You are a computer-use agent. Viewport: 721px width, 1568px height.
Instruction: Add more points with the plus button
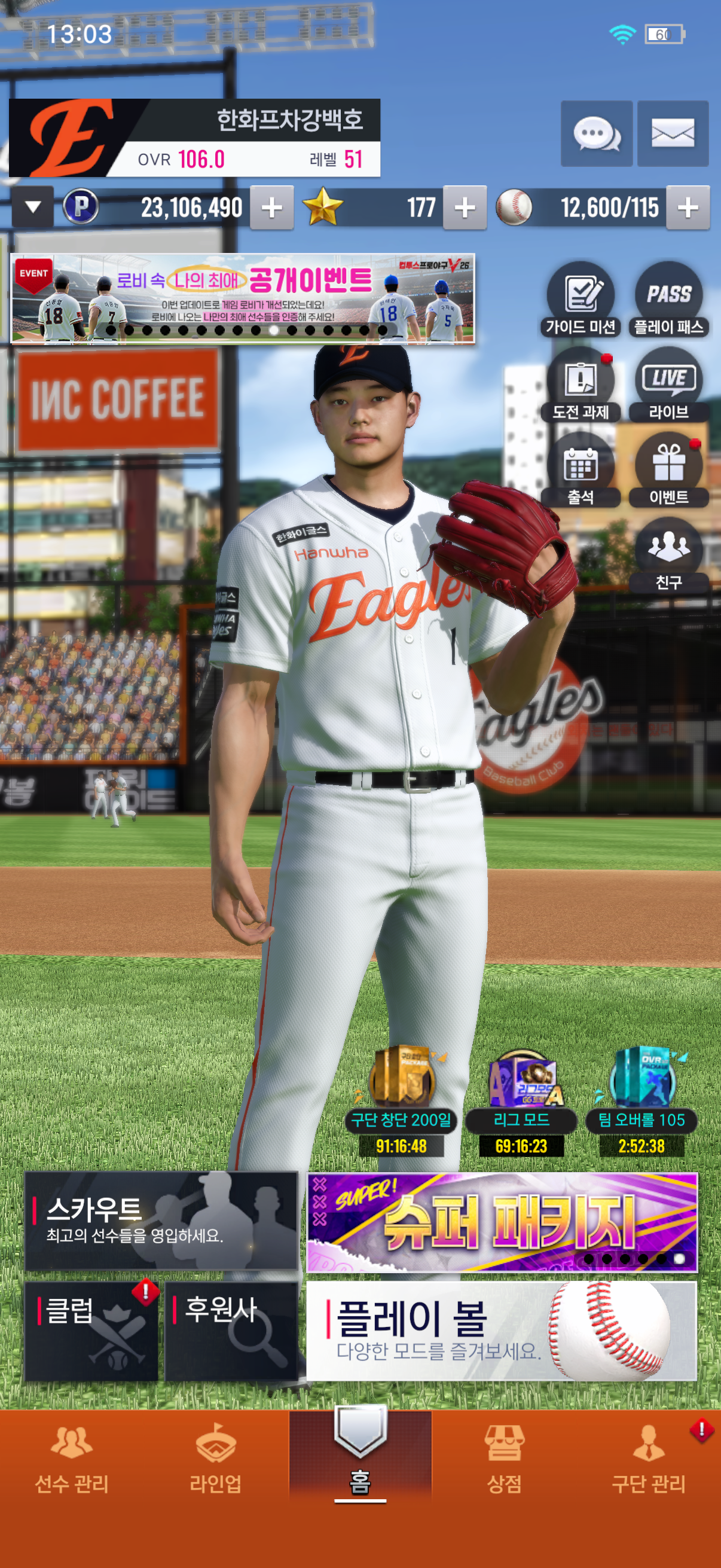coord(272,208)
